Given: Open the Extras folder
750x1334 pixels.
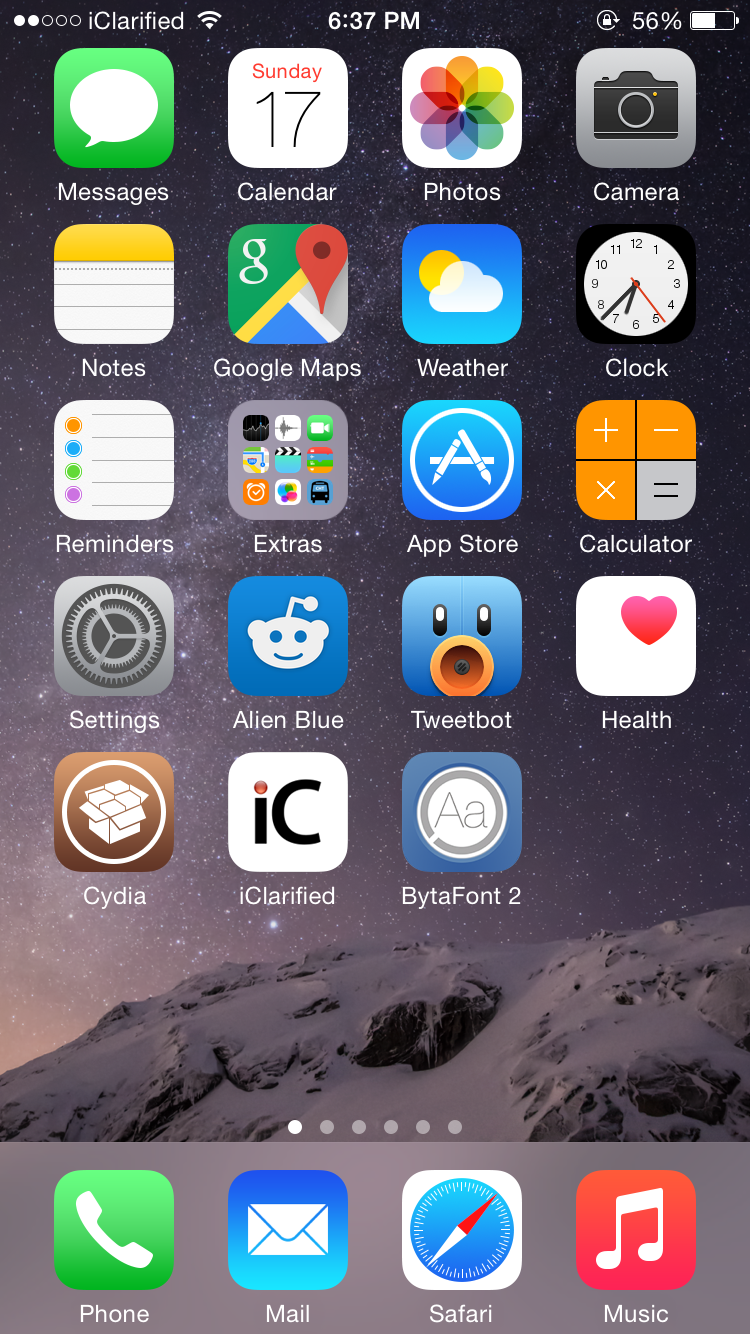Looking at the screenshot, I should 288,460.
